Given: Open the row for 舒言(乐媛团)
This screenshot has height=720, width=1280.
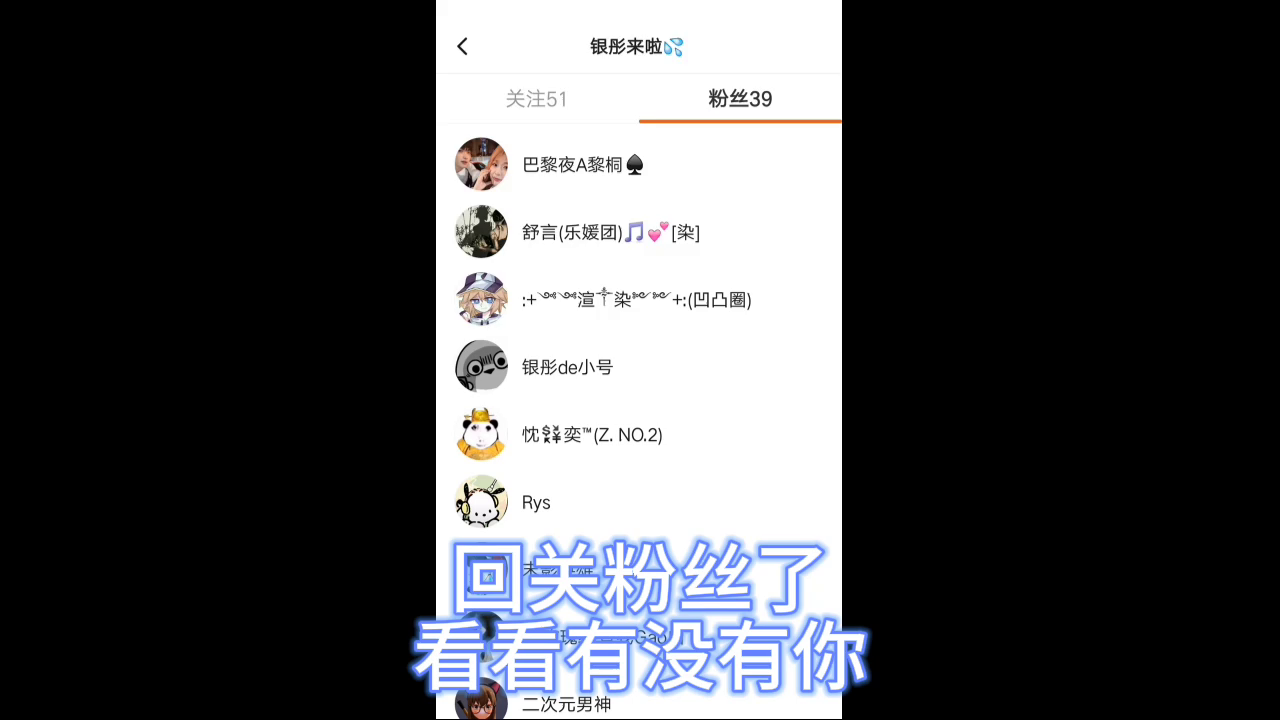Looking at the screenshot, I should click(610, 233).
